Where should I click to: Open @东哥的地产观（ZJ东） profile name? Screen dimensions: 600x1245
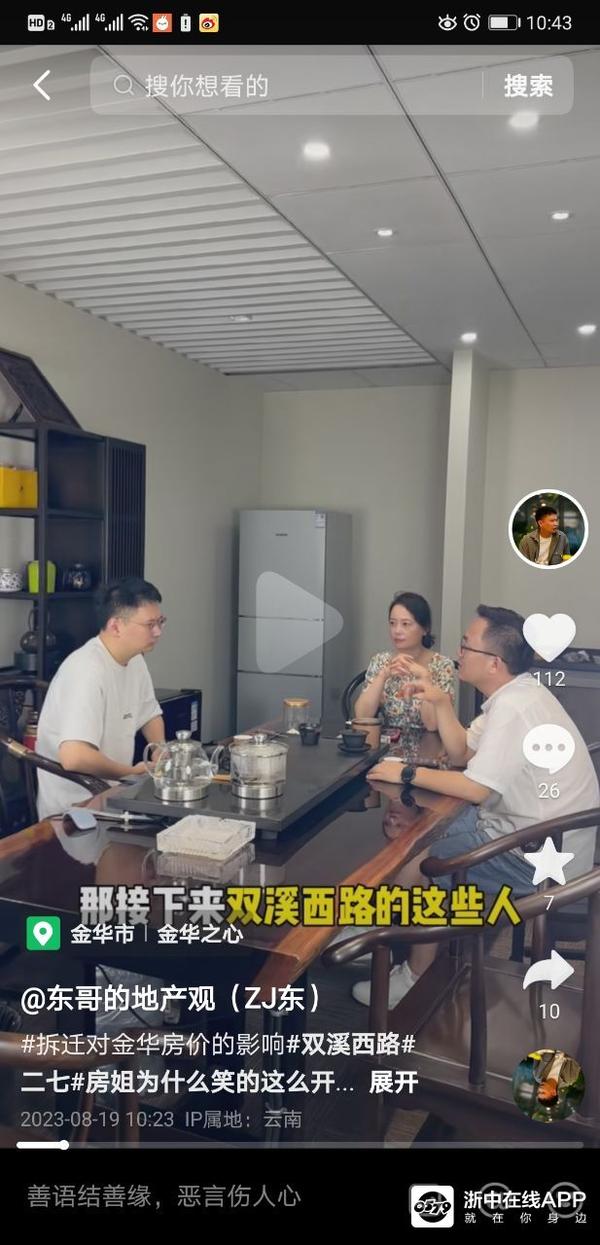[174, 998]
